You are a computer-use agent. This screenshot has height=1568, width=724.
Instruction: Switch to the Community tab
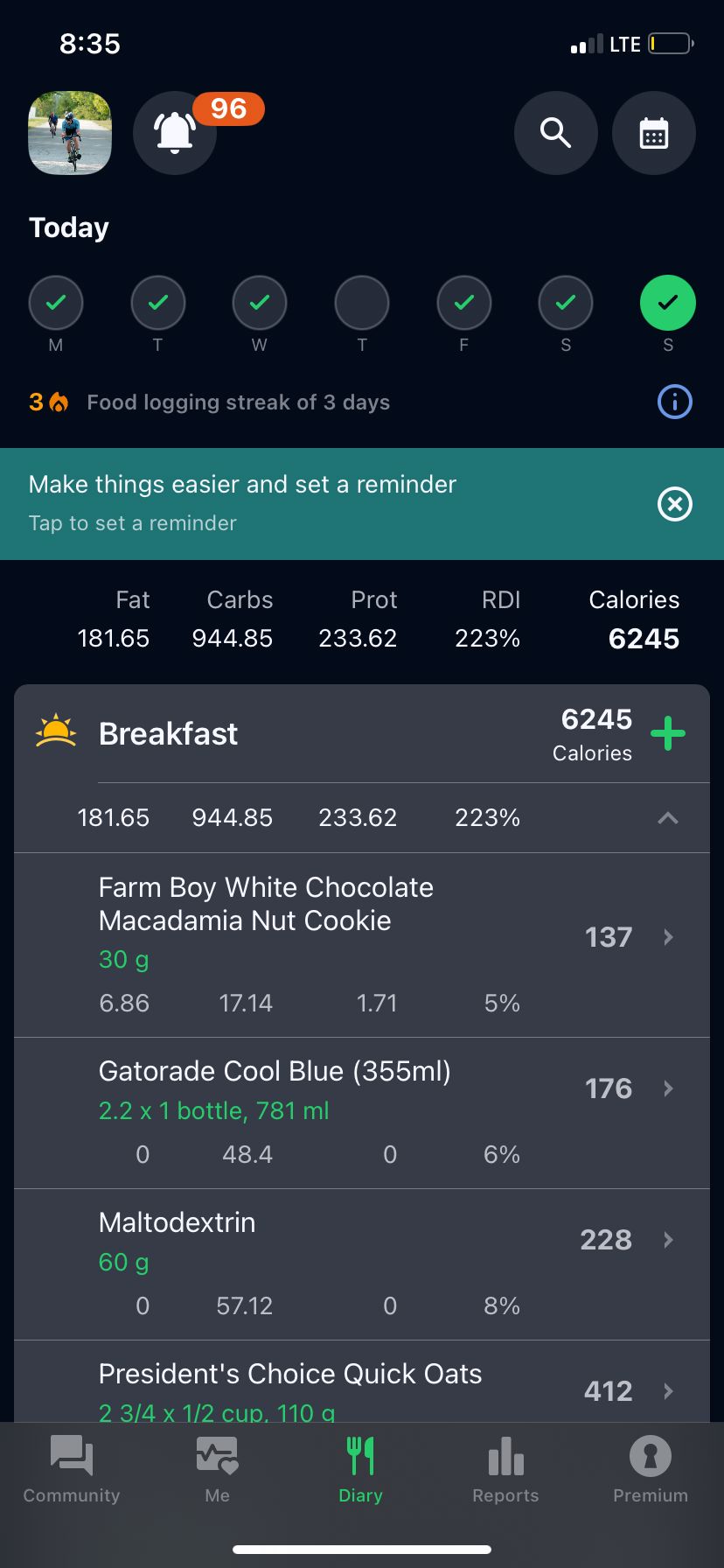click(x=72, y=1469)
